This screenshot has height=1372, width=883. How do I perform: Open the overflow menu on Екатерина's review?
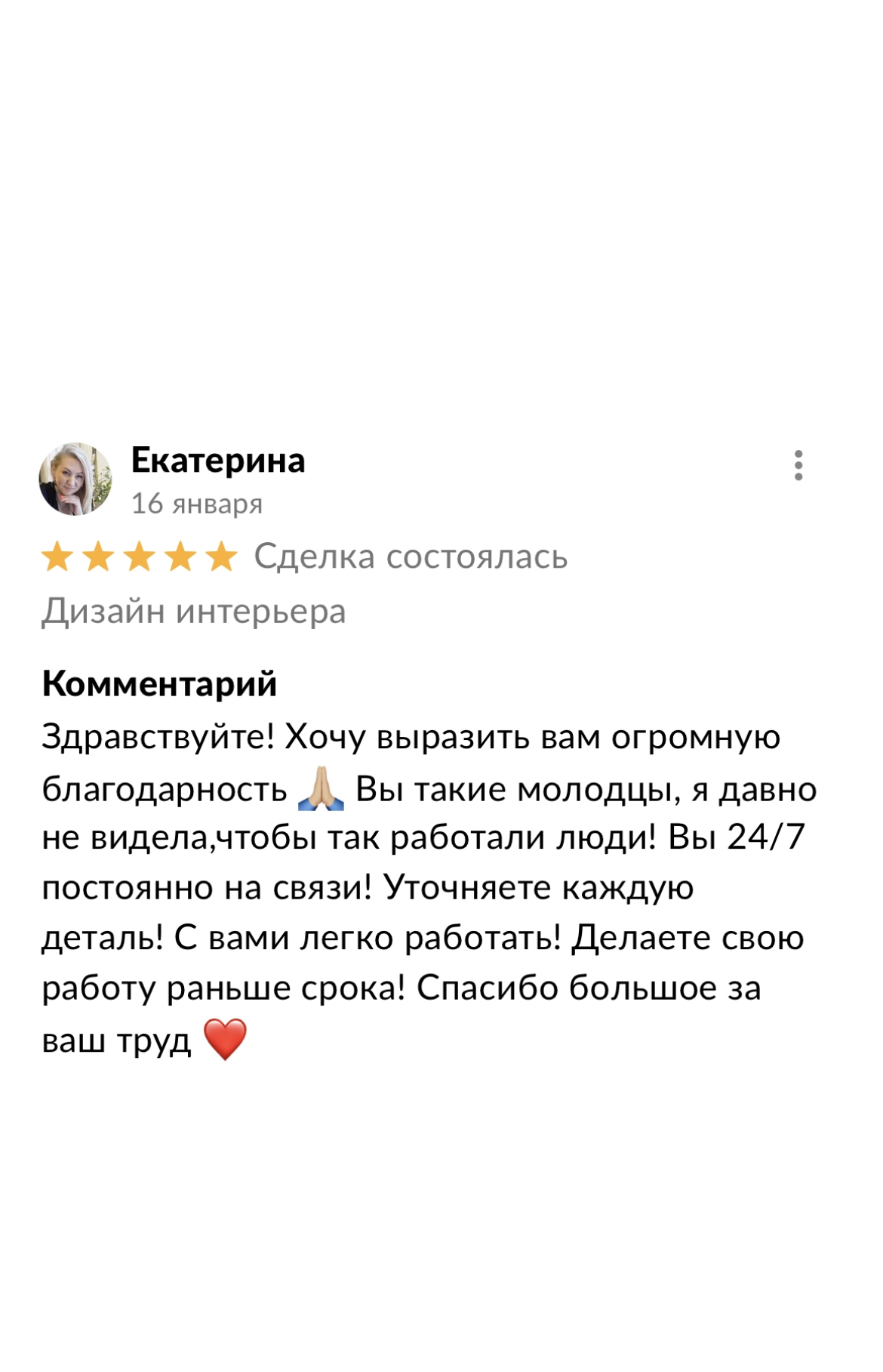798,465
